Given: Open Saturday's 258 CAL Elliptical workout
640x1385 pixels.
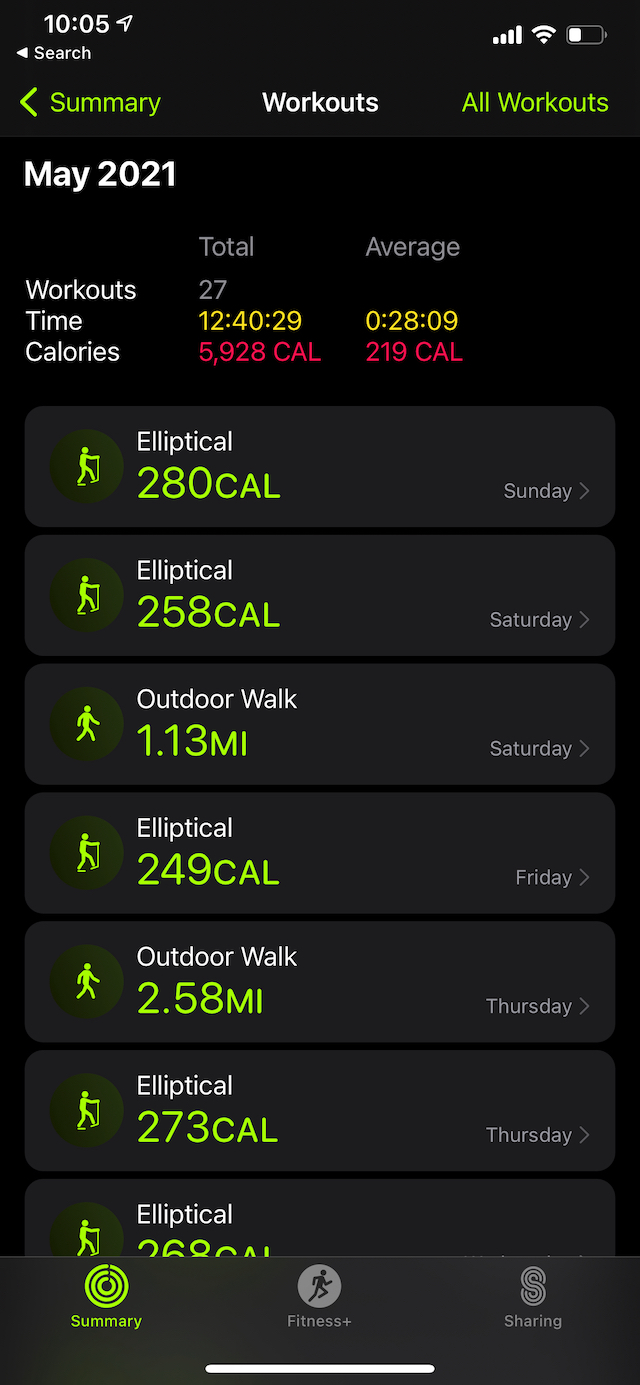Looking at the screenshot, I should tap(320, 595).
